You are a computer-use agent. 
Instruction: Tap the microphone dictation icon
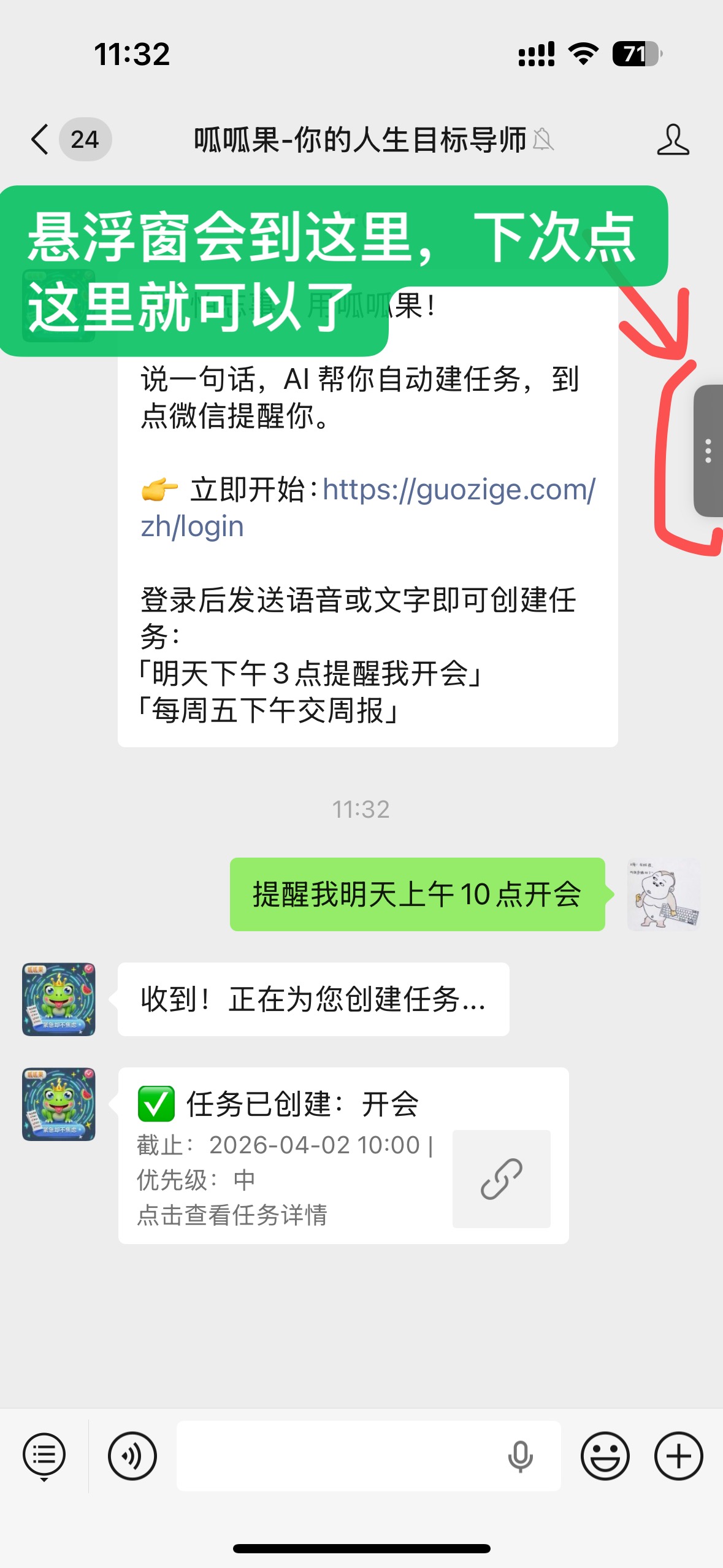pos(520,1456)
